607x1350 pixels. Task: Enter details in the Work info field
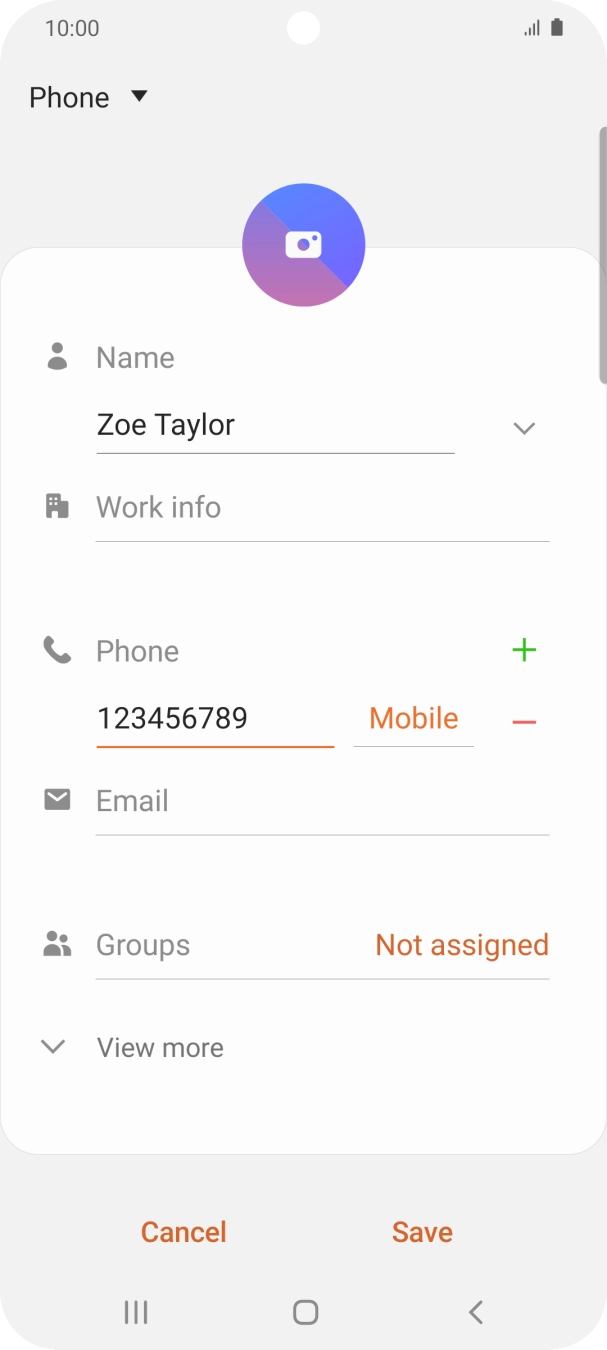tap(322, 508)
